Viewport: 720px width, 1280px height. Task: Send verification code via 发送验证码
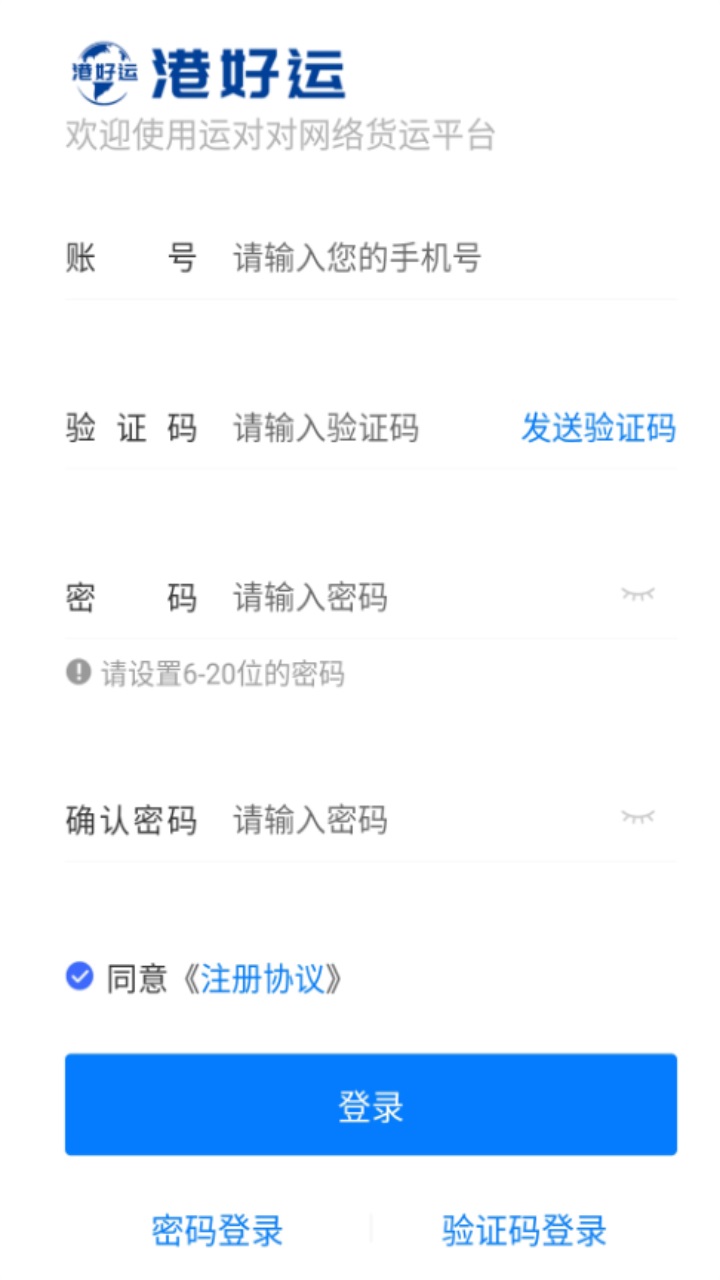598,429
